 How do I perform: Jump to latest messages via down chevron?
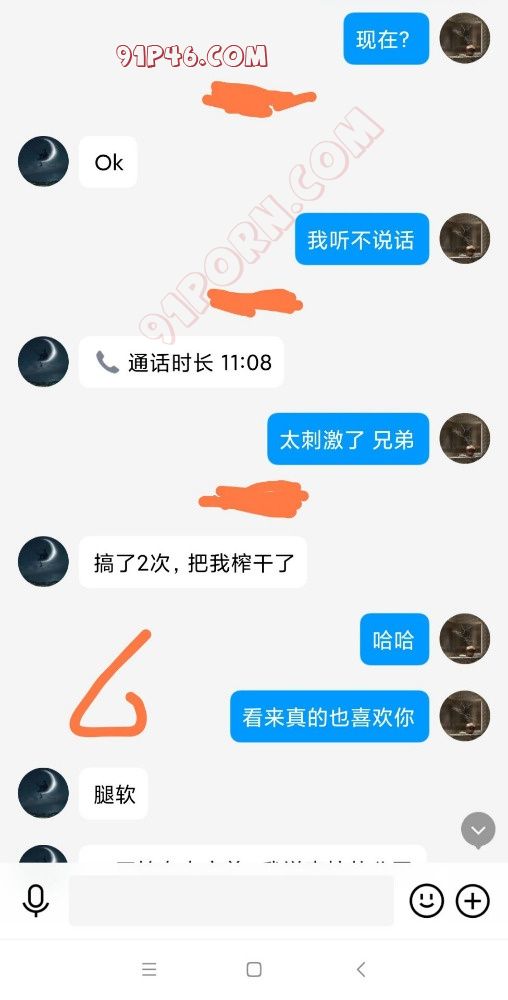click(478, 830)
